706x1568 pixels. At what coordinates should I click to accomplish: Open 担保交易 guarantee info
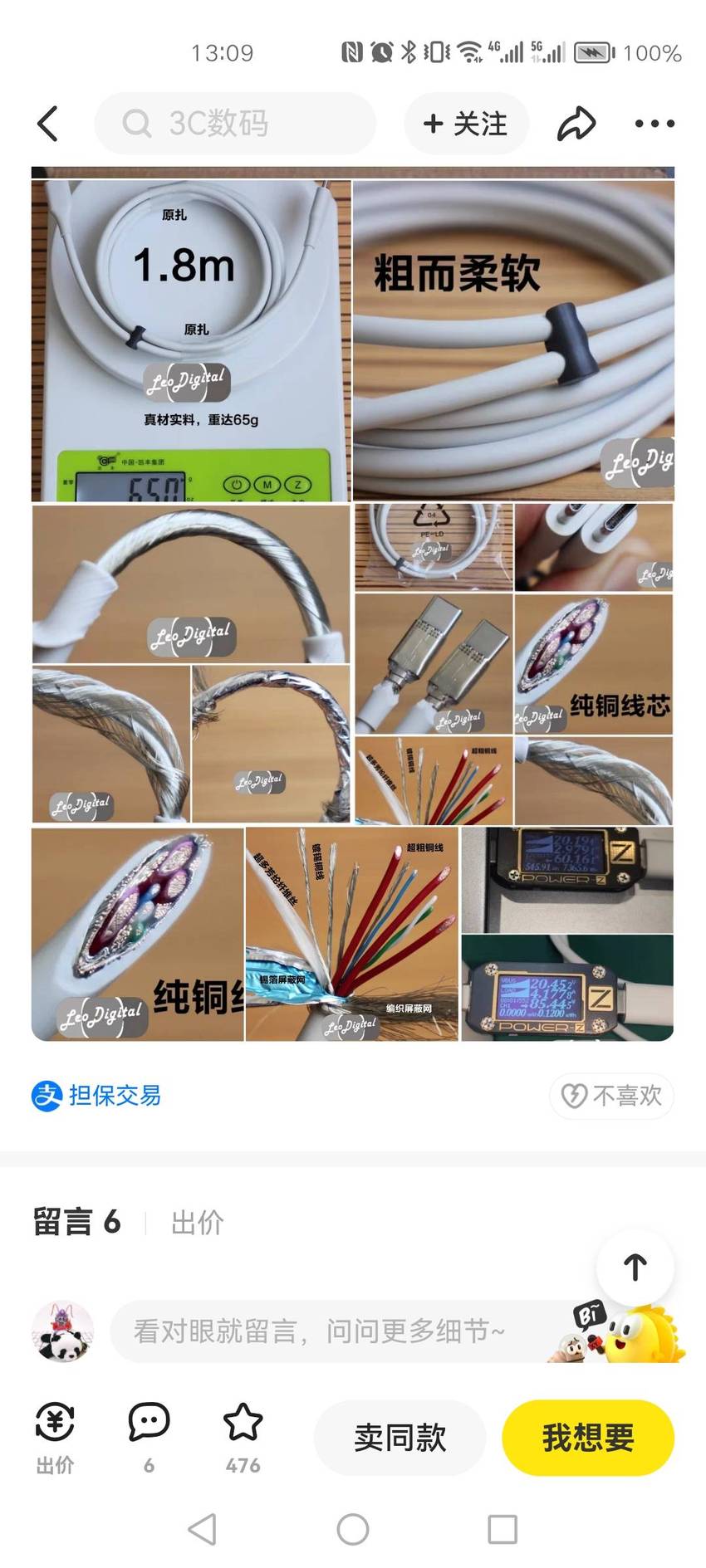[x=97, y=1096]
